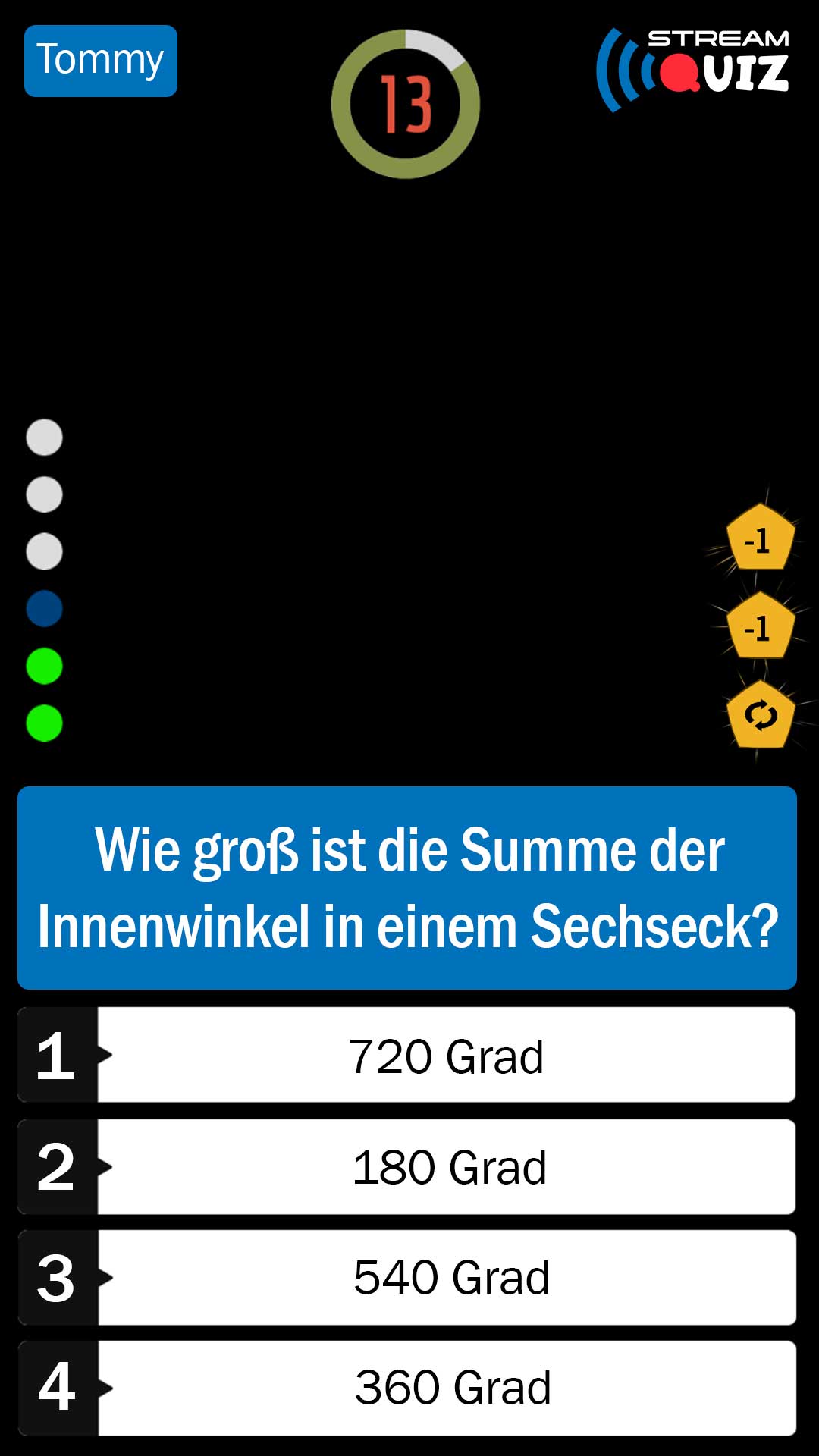Select answer 1: 720 Grad
Image resolution: width=819 pixels, height=1456 pixels.
(407, 1055)
